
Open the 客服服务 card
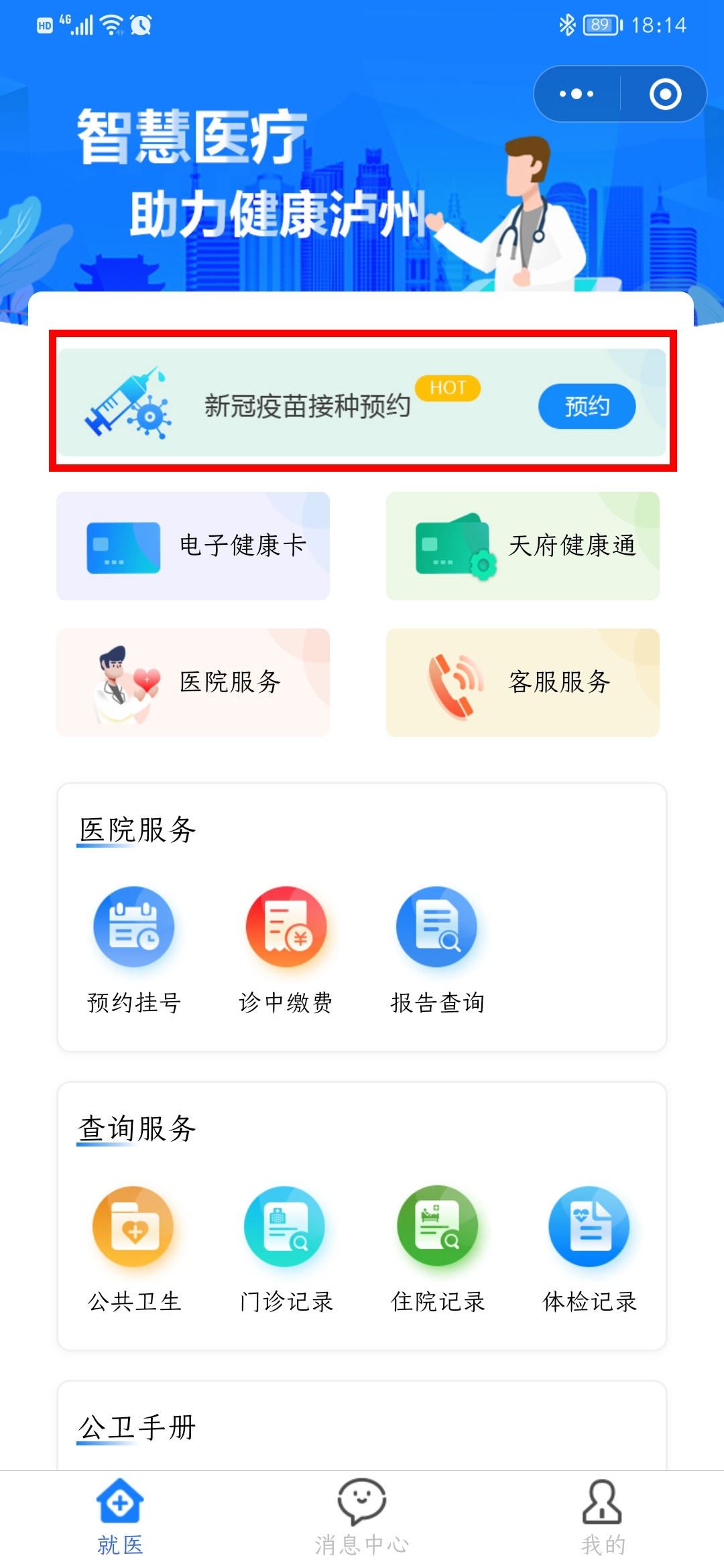click(523, 682)
